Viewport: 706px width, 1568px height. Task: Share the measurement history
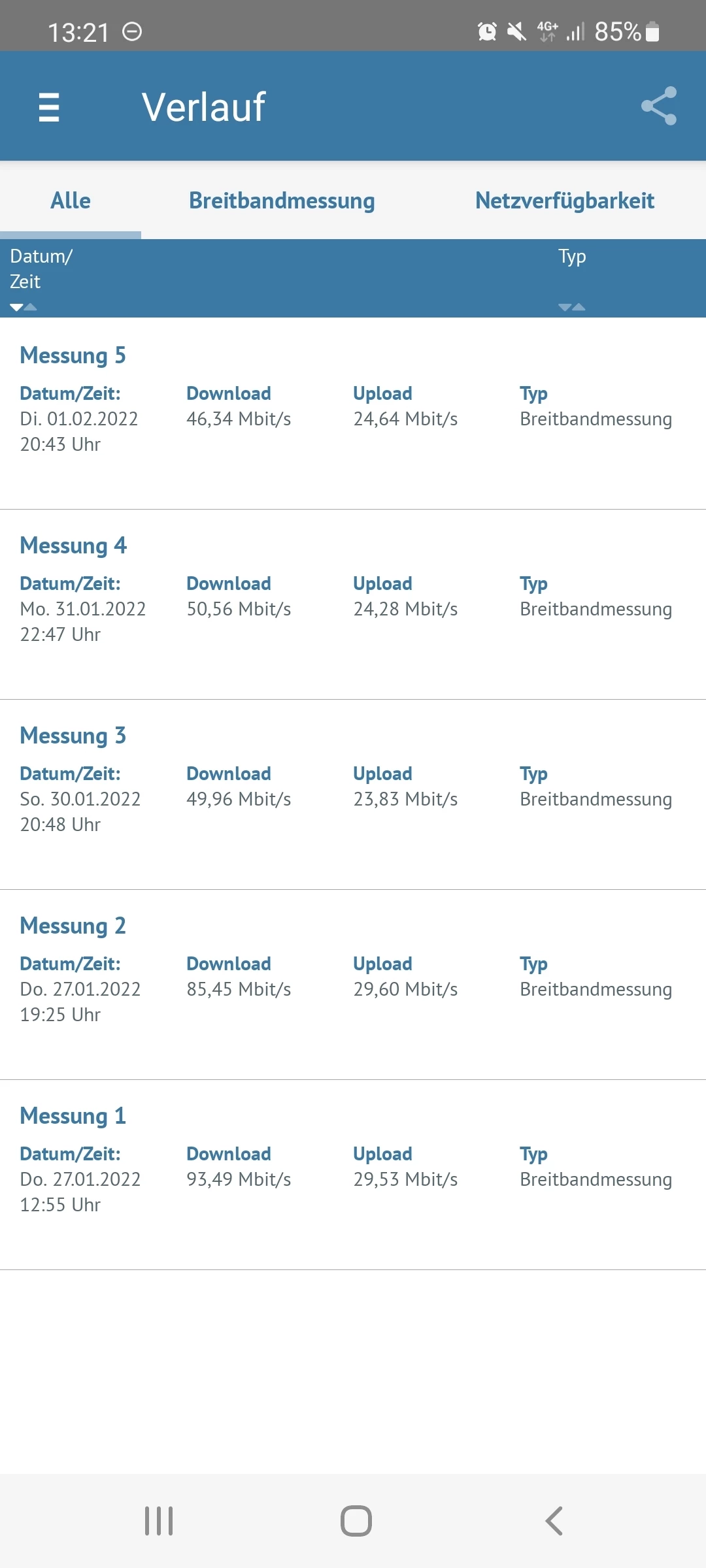pyautogui.click(x=658, y=106)
